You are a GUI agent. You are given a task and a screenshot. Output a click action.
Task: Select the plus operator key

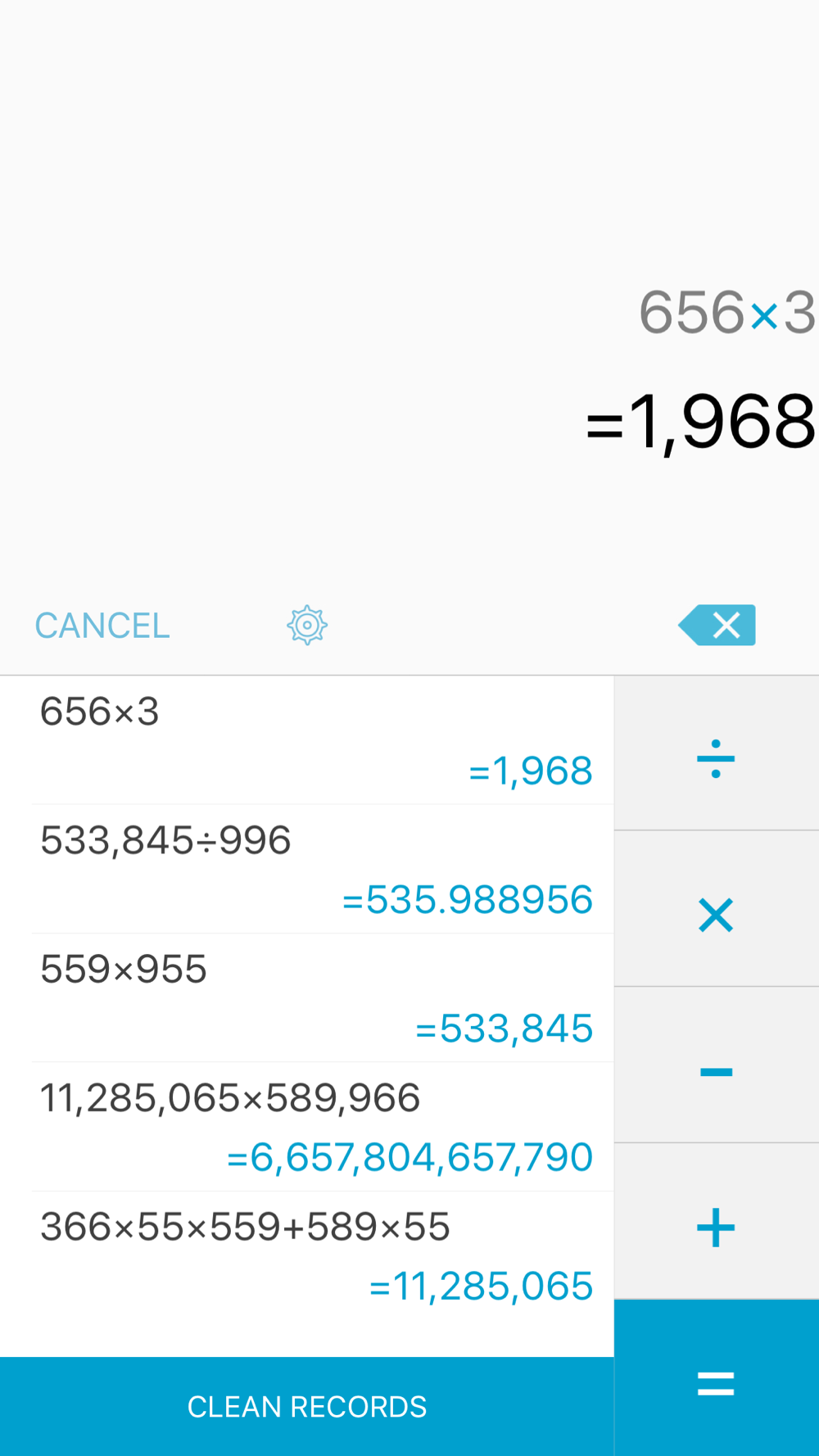tap(717, 1221)
